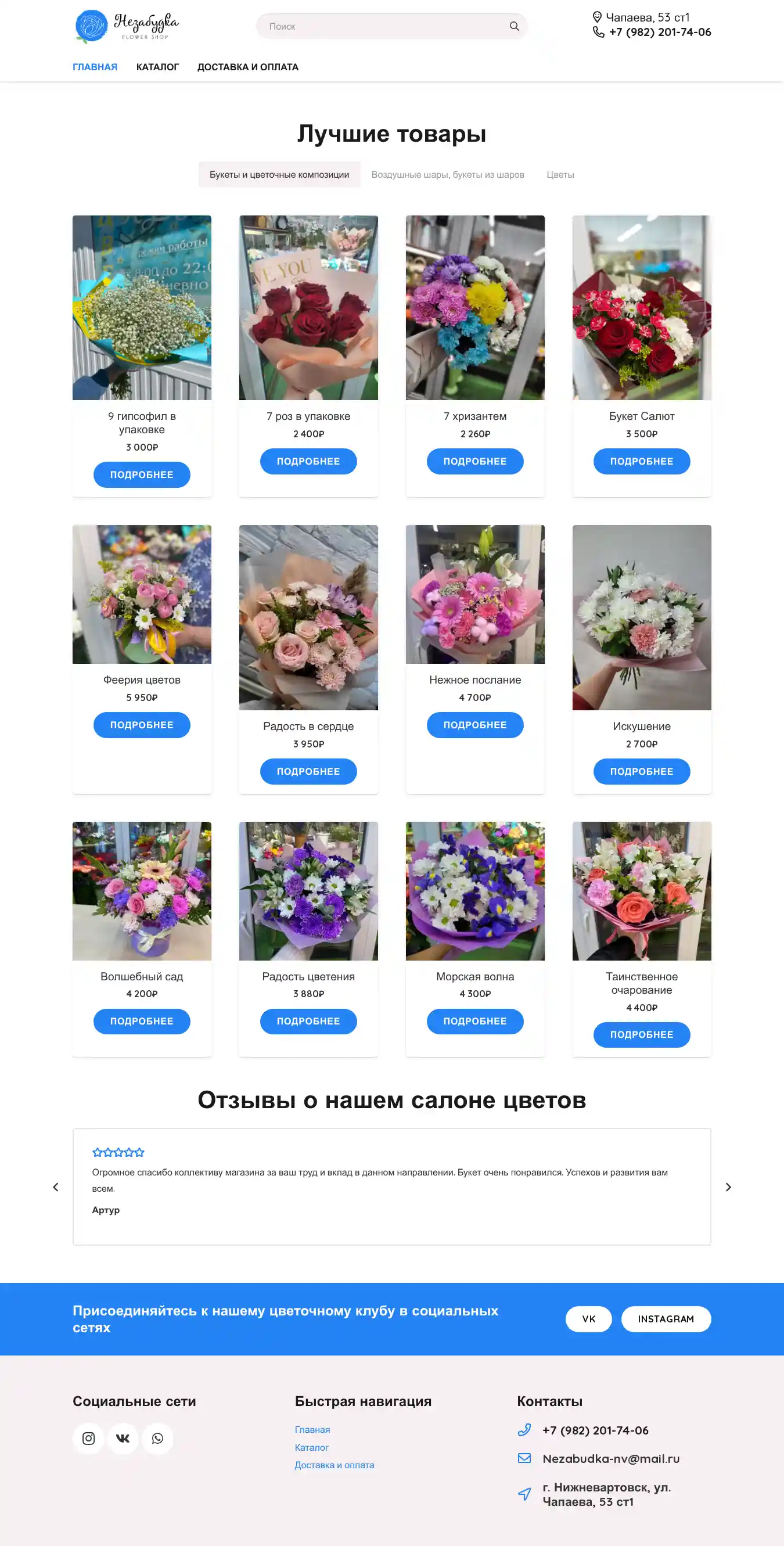
Task: Open the Феерия цветов product photo
Action: click(142, 594)
